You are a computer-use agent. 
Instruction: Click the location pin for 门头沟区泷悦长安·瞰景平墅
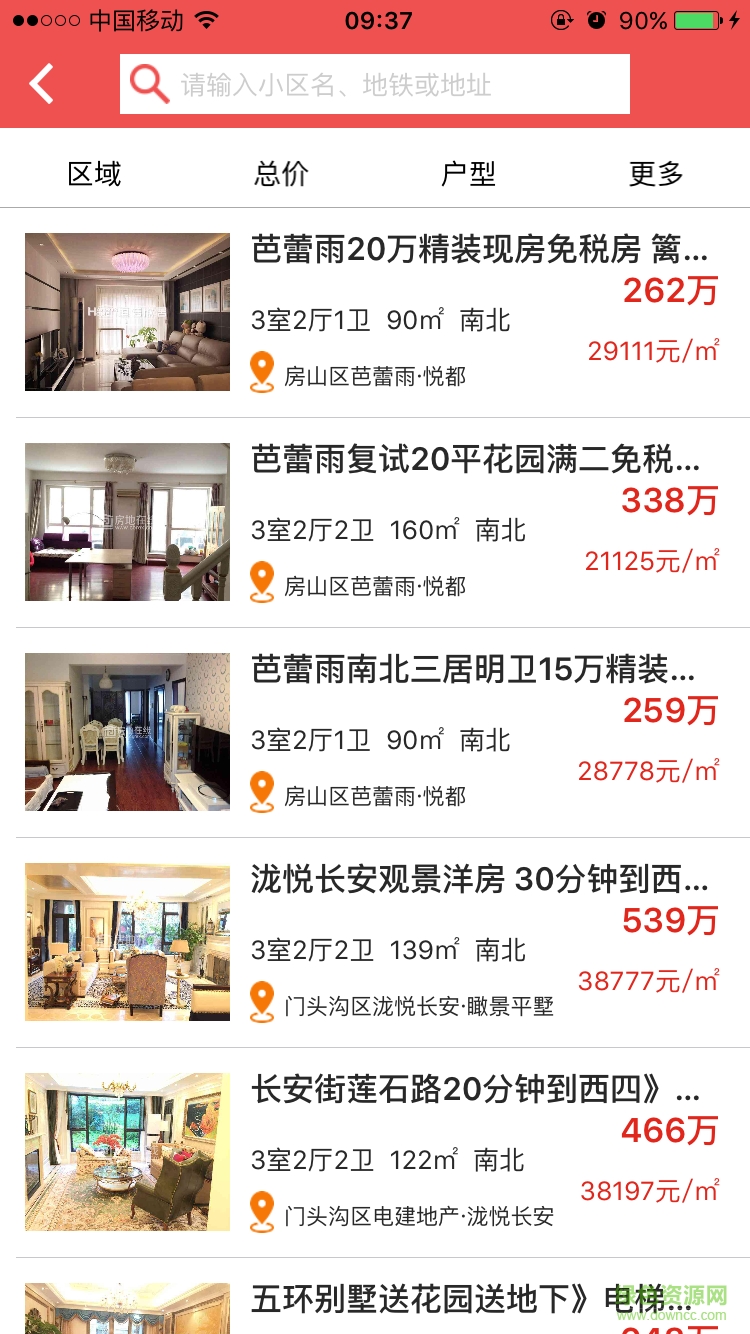262,1000
